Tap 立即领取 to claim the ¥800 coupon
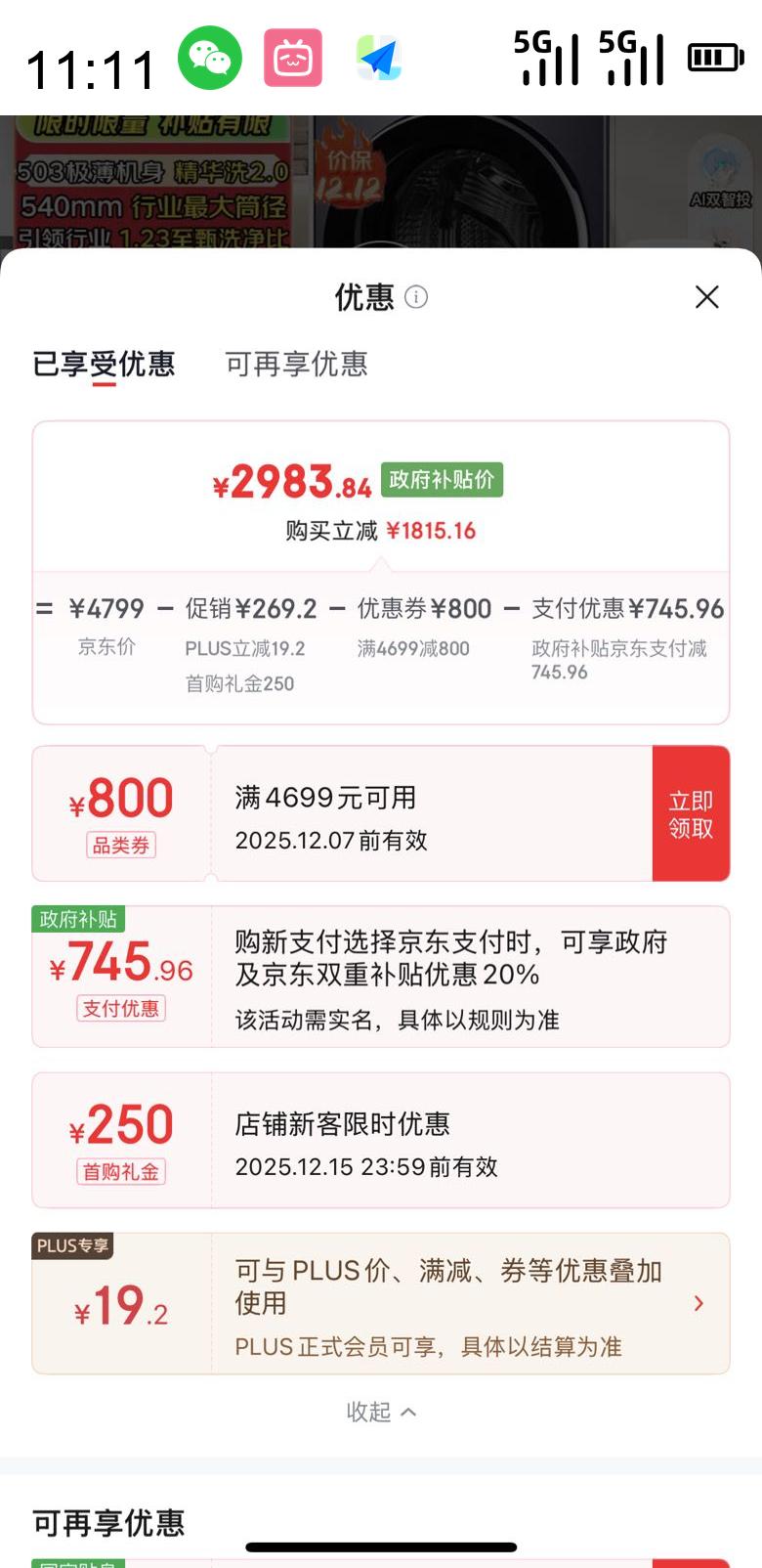762x1568 pixels. click(x=691, y=813)
